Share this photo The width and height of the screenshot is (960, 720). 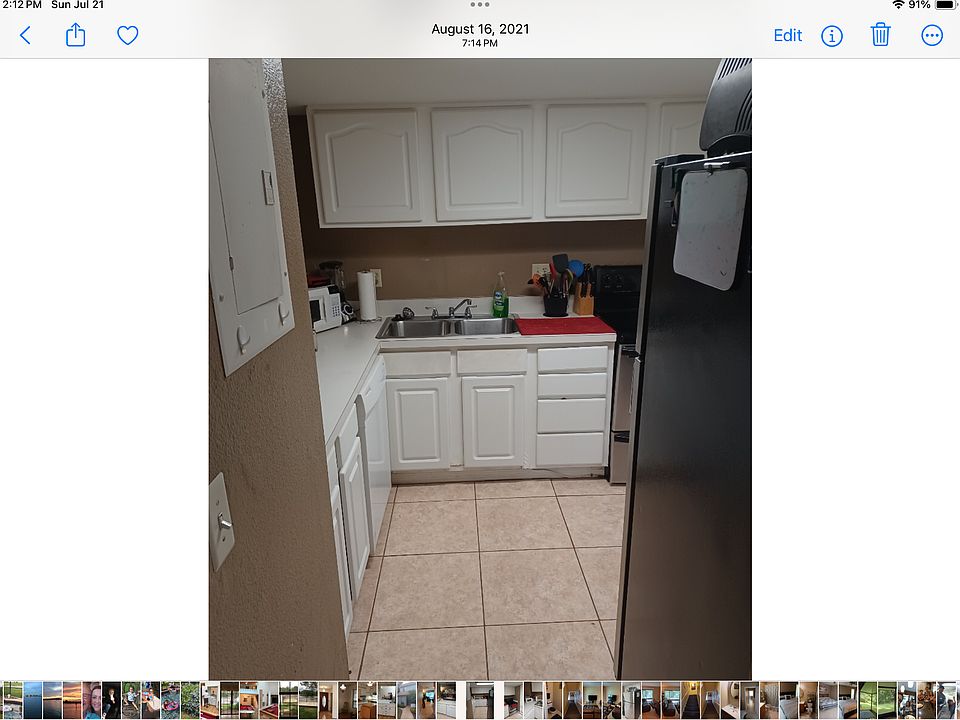click(x=76, y=36)
